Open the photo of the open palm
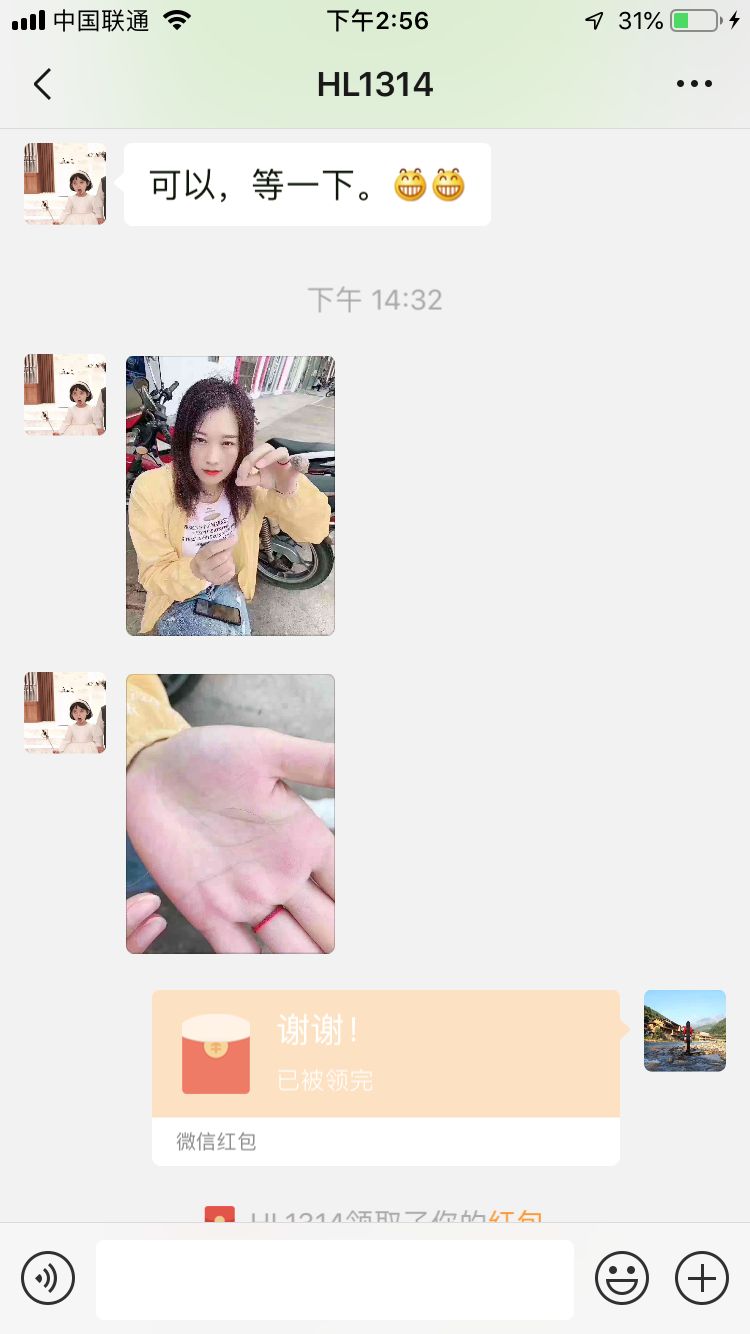 coord(230,813)
